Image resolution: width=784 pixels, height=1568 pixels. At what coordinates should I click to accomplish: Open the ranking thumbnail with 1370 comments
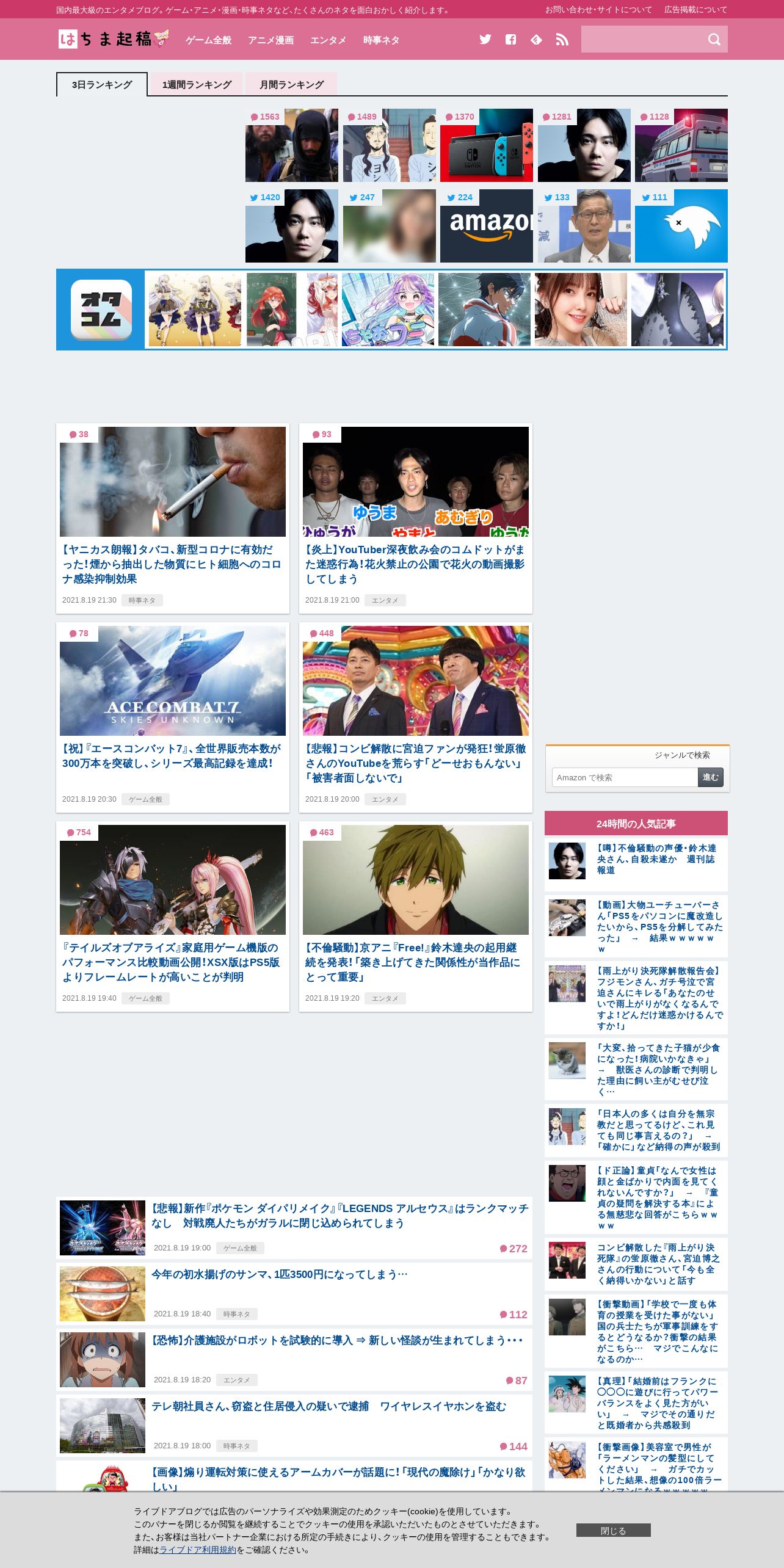click(x=487, y=145)
